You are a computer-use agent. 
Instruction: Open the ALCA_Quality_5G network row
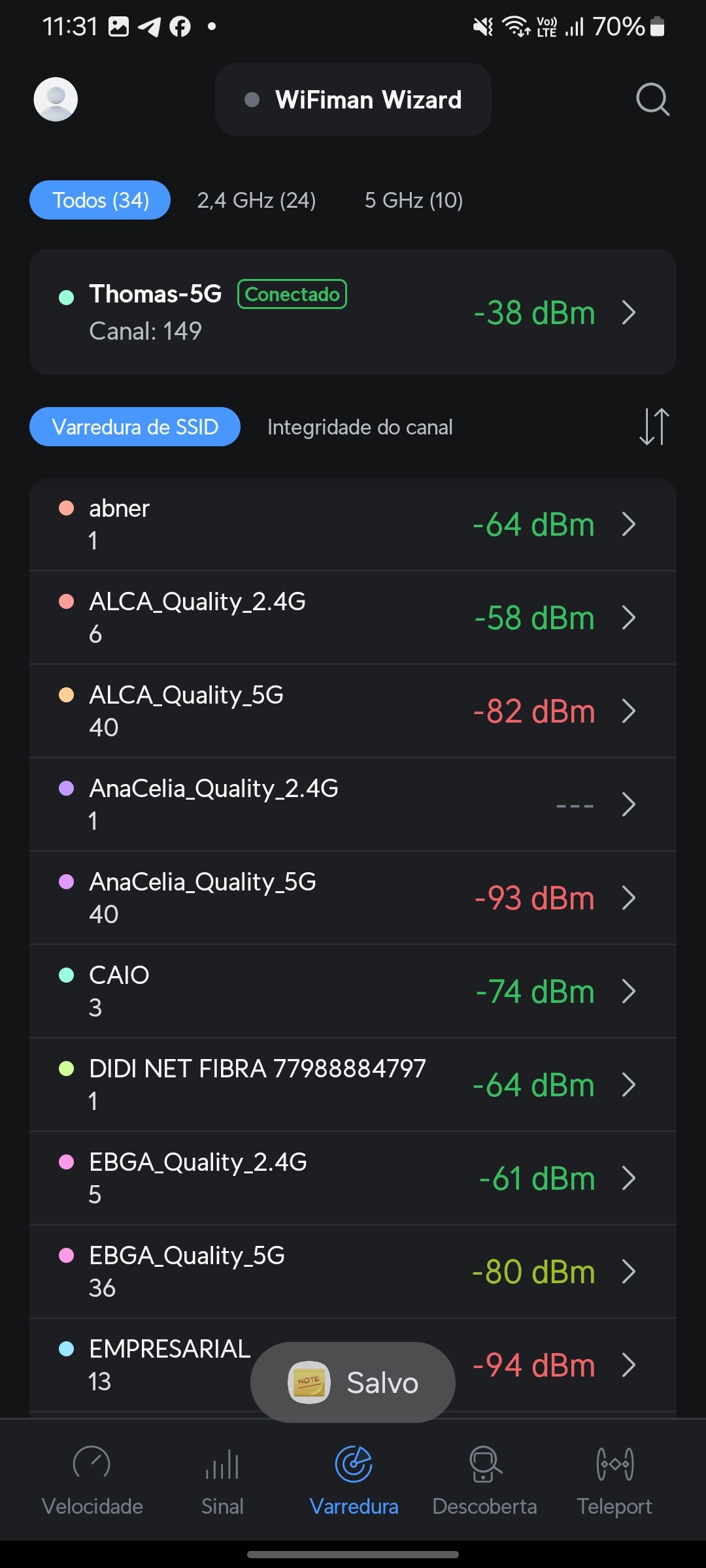(x=353, y=711)
